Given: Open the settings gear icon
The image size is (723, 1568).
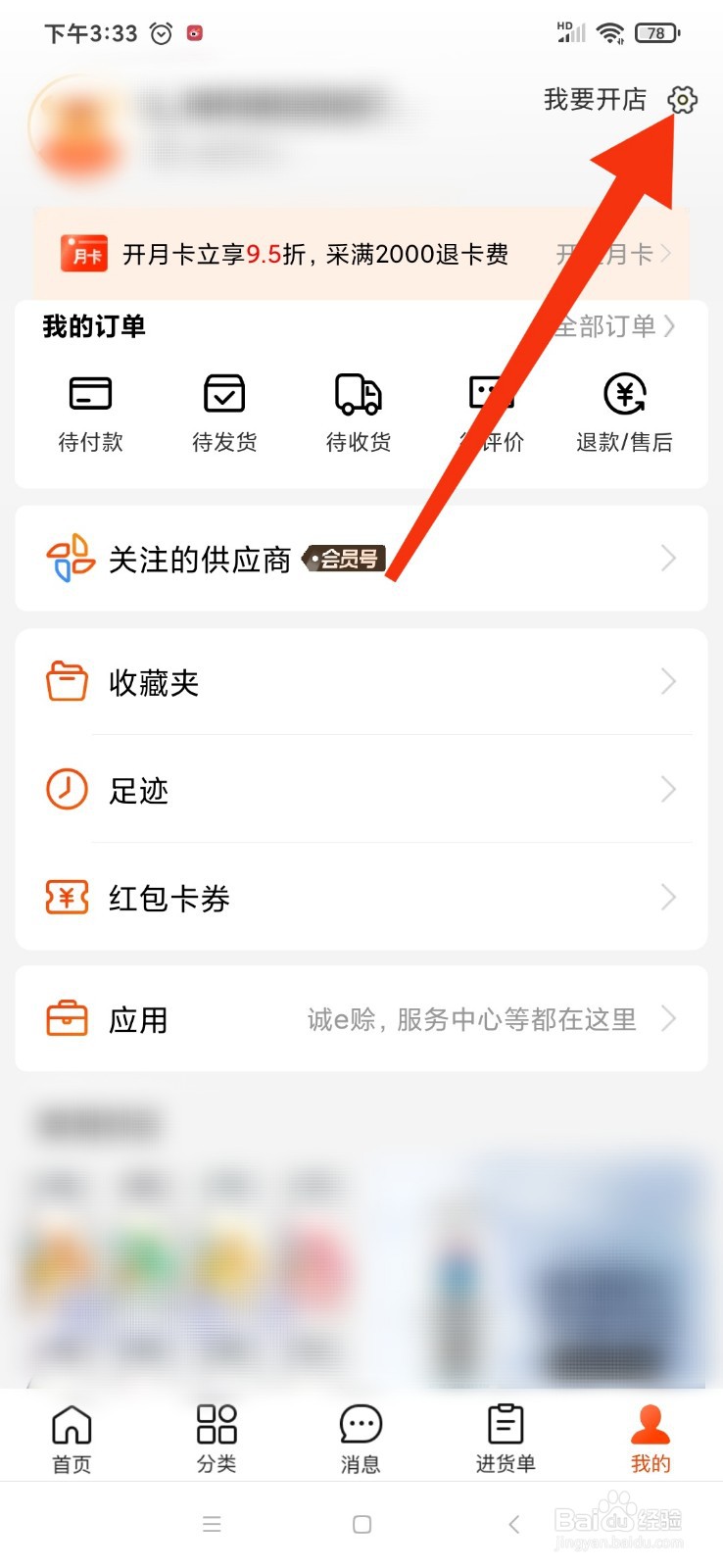Looking at the screenshot, I should pyautogui.click(x=683, y=99).
